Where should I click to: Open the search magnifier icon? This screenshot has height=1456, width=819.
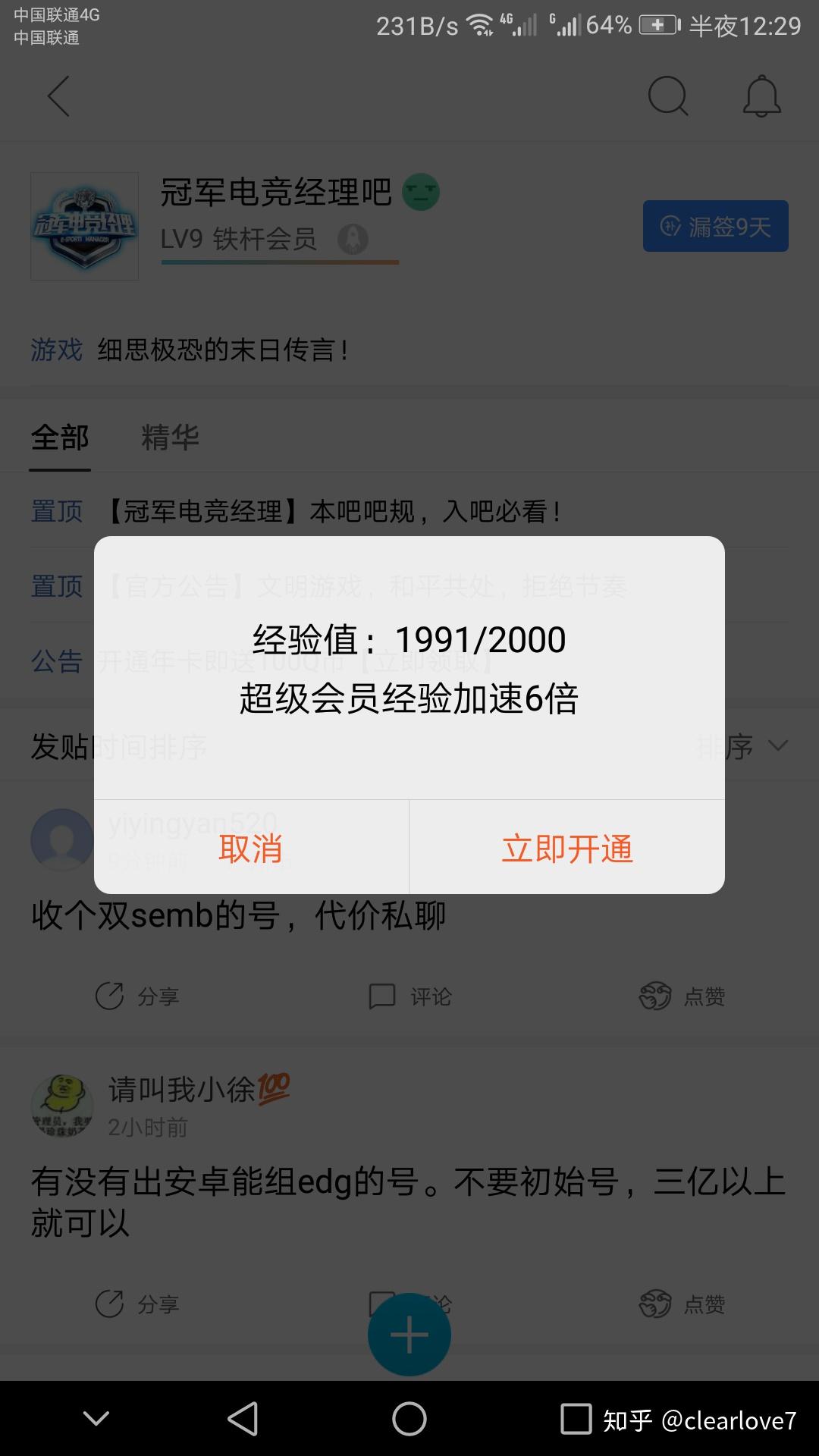(x=667, y=96)
